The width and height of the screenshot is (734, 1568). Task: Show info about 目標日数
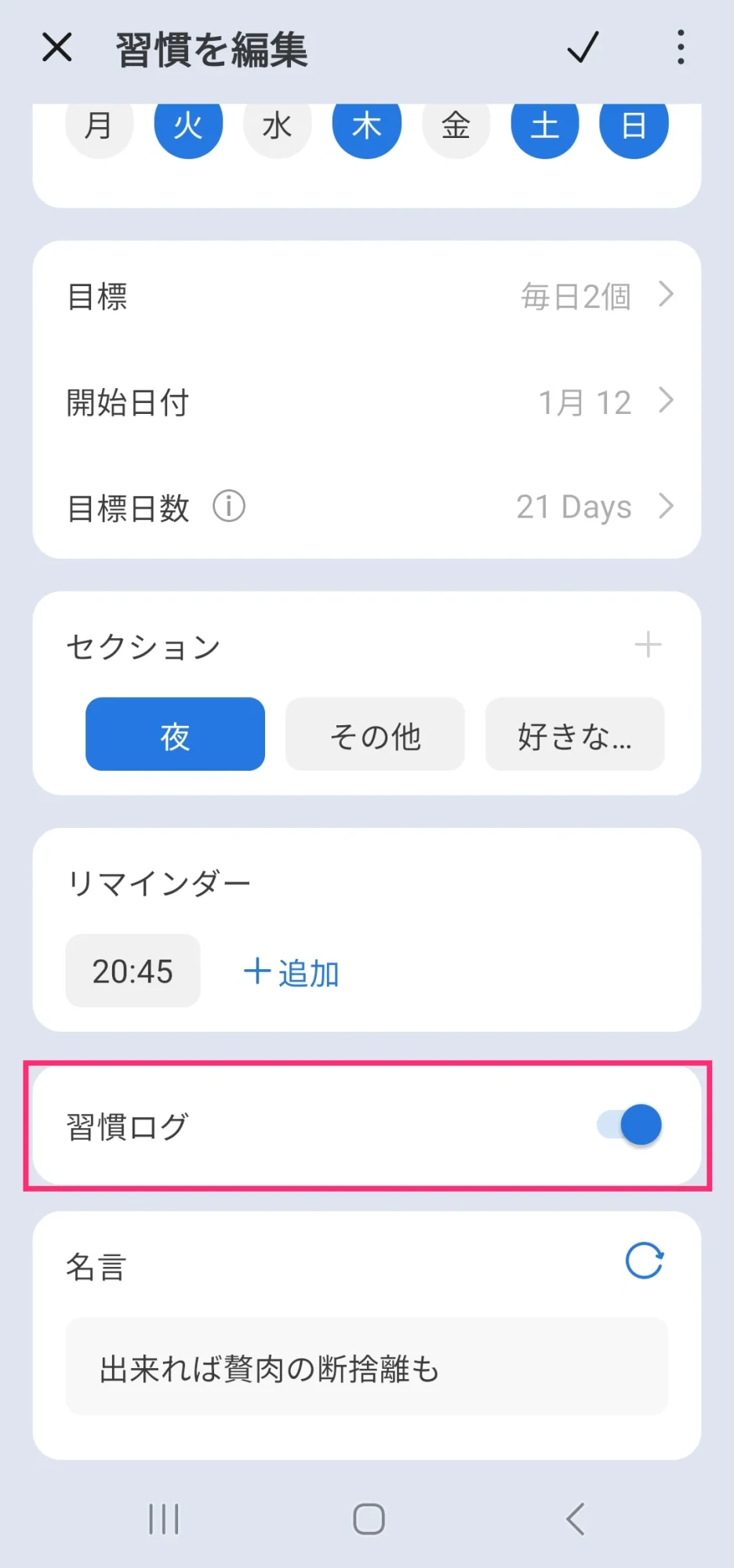point(229,506)
